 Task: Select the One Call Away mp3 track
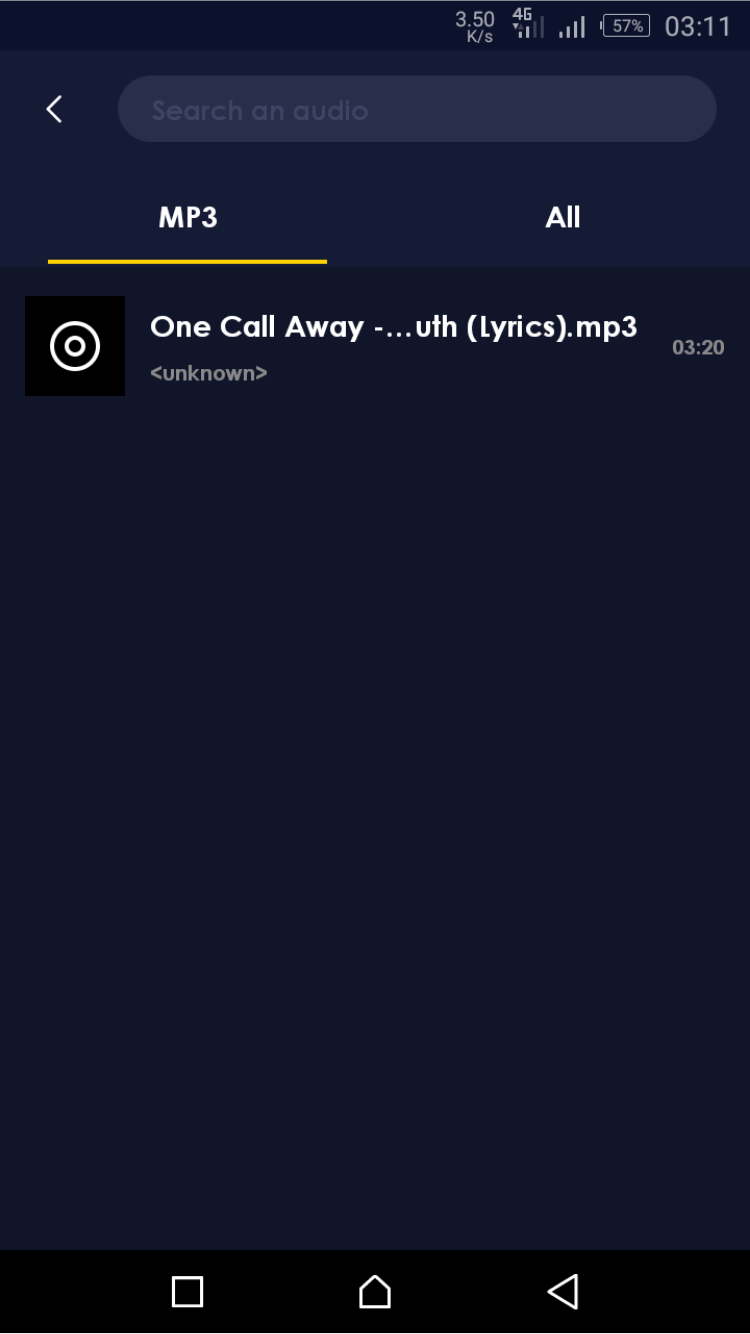pos(392,346)
